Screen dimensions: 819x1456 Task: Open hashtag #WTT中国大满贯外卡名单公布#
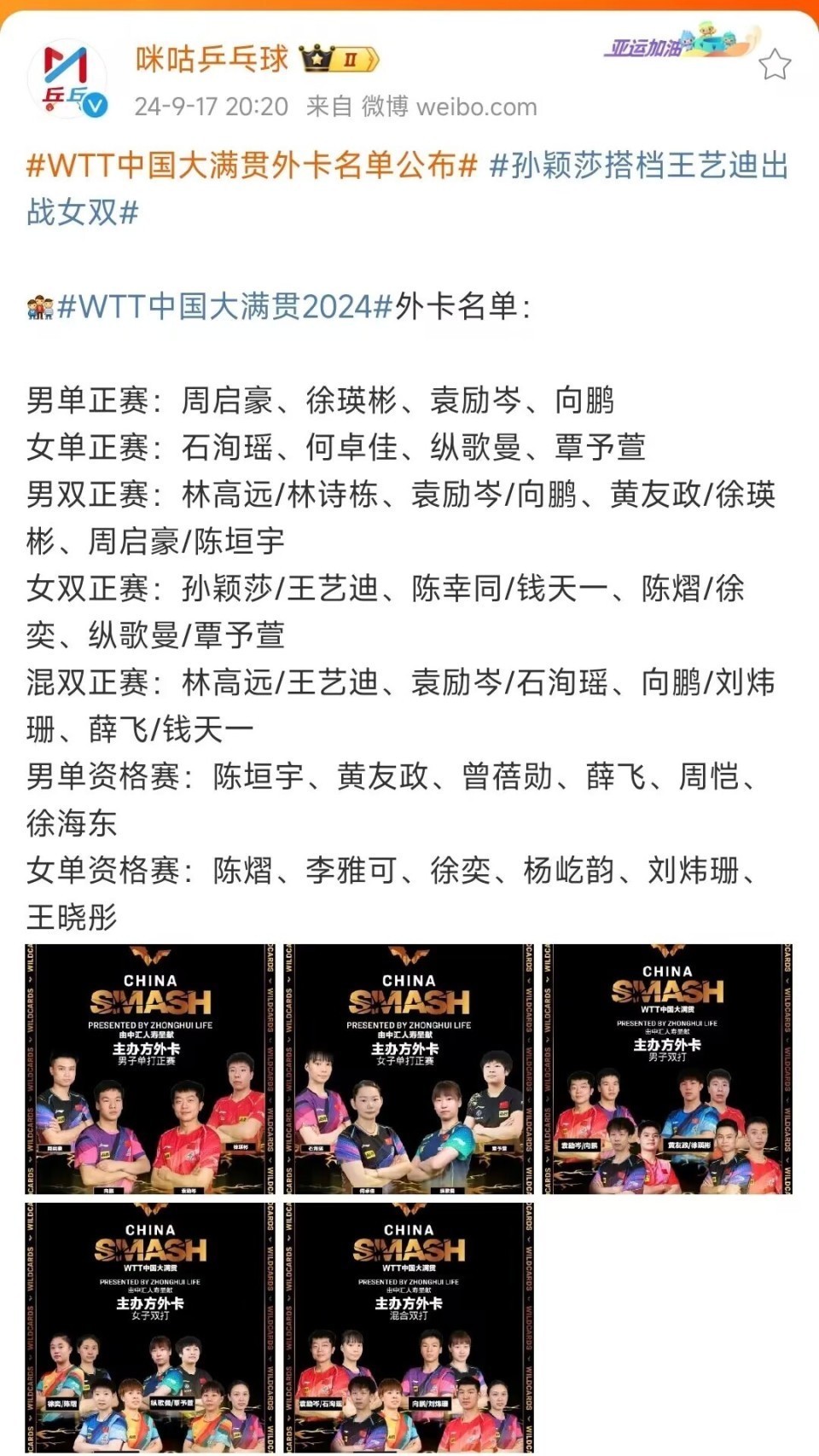click(252, 165)
